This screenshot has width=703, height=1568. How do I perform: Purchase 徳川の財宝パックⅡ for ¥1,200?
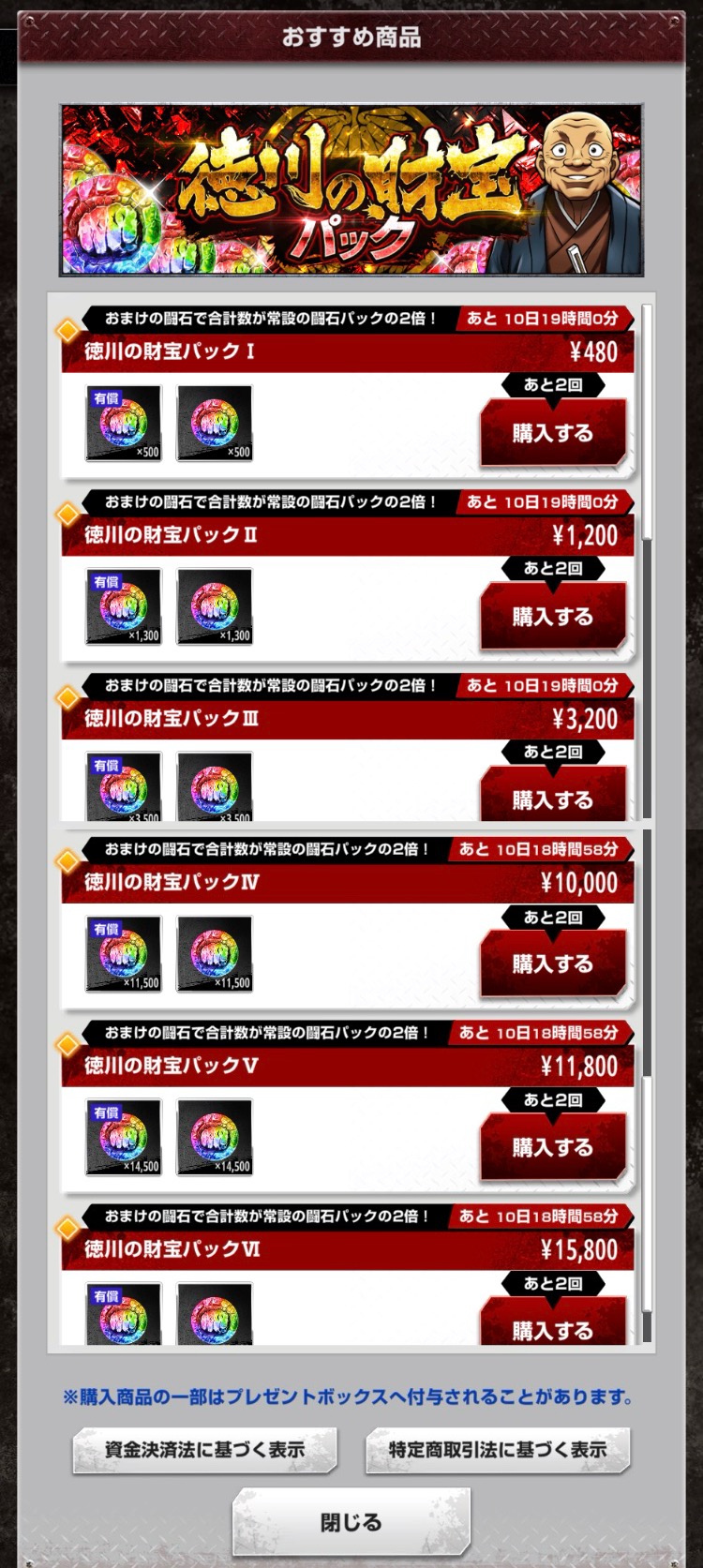[x=552, y=617]
